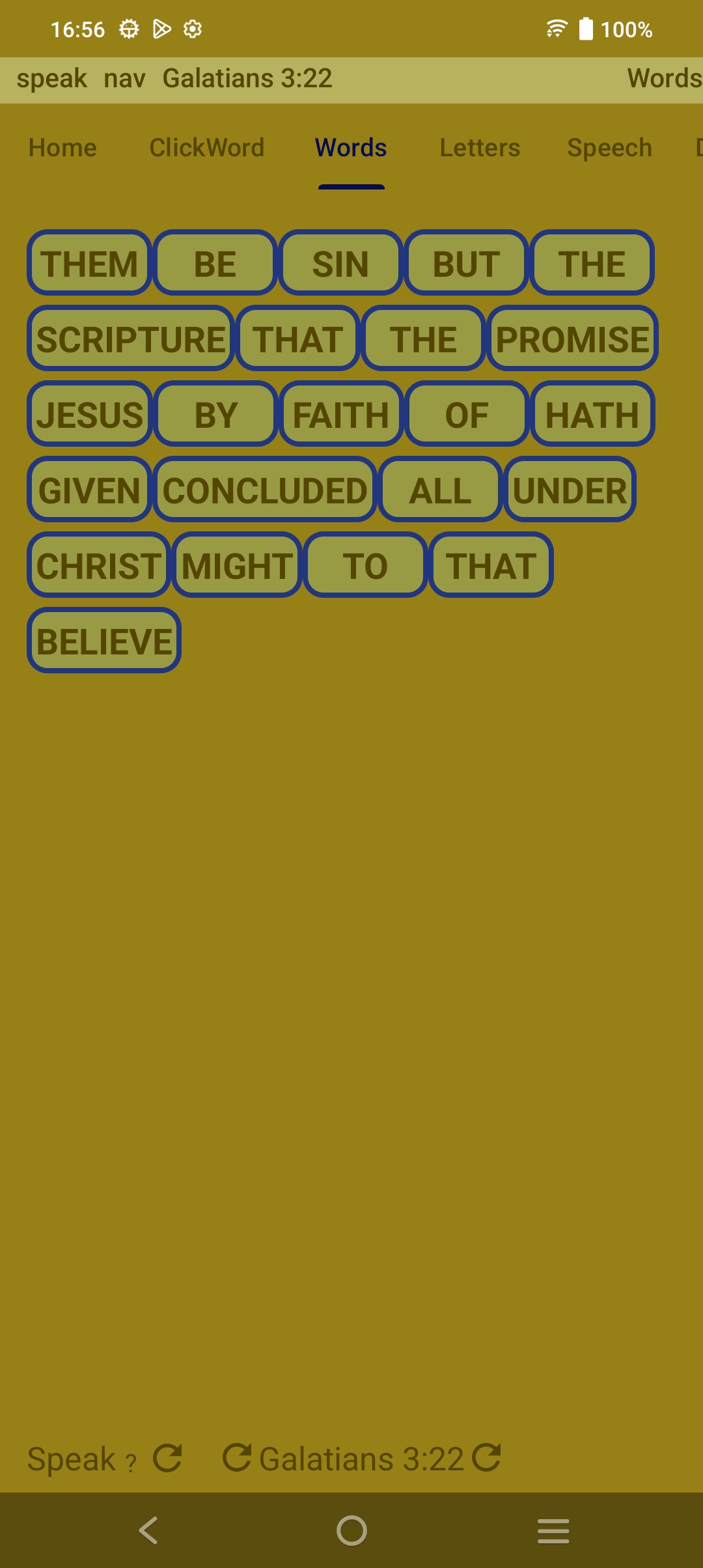
Task: Go to the Speech tab
Action: pyautogui.click(x=609, y=148)
